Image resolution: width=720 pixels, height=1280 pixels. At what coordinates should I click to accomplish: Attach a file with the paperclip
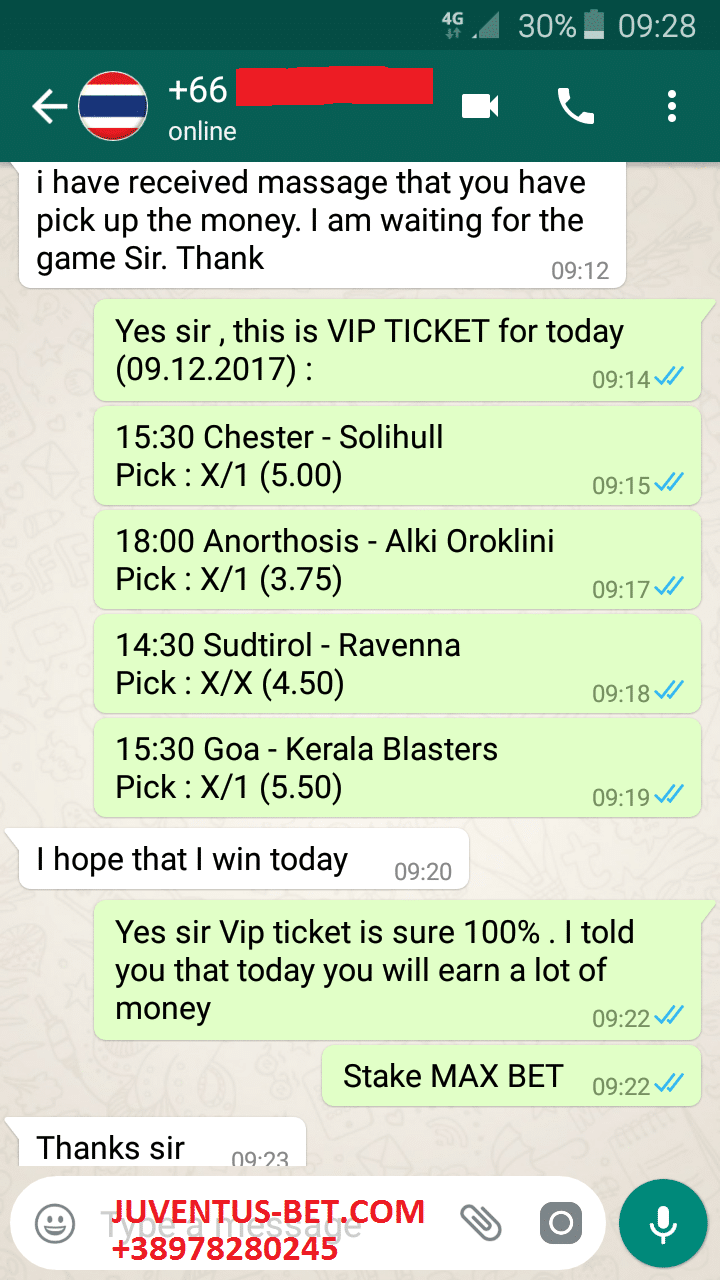point(480,1222)
